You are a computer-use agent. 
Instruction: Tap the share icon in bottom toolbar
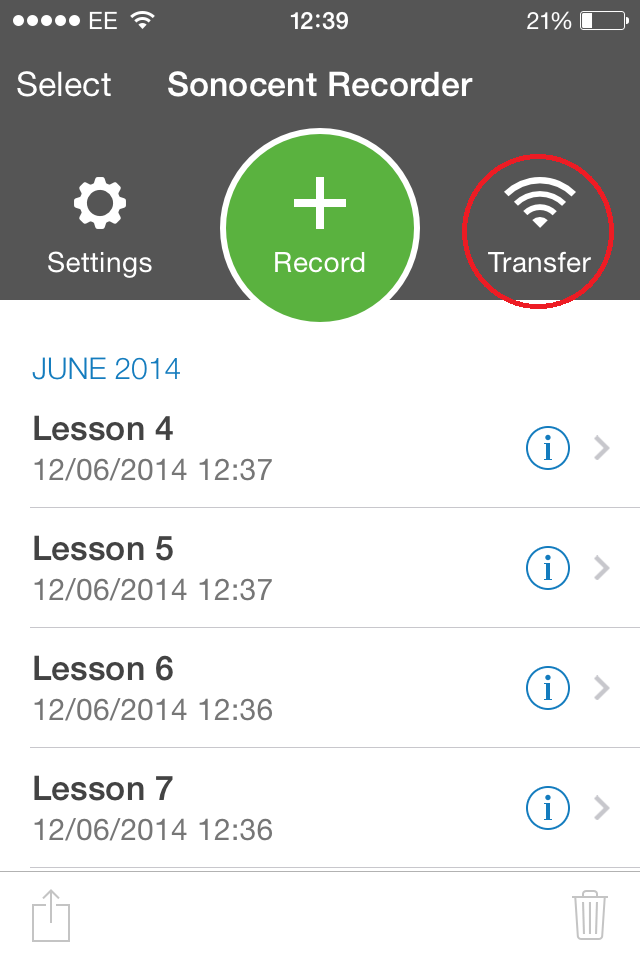click(51, 915)
